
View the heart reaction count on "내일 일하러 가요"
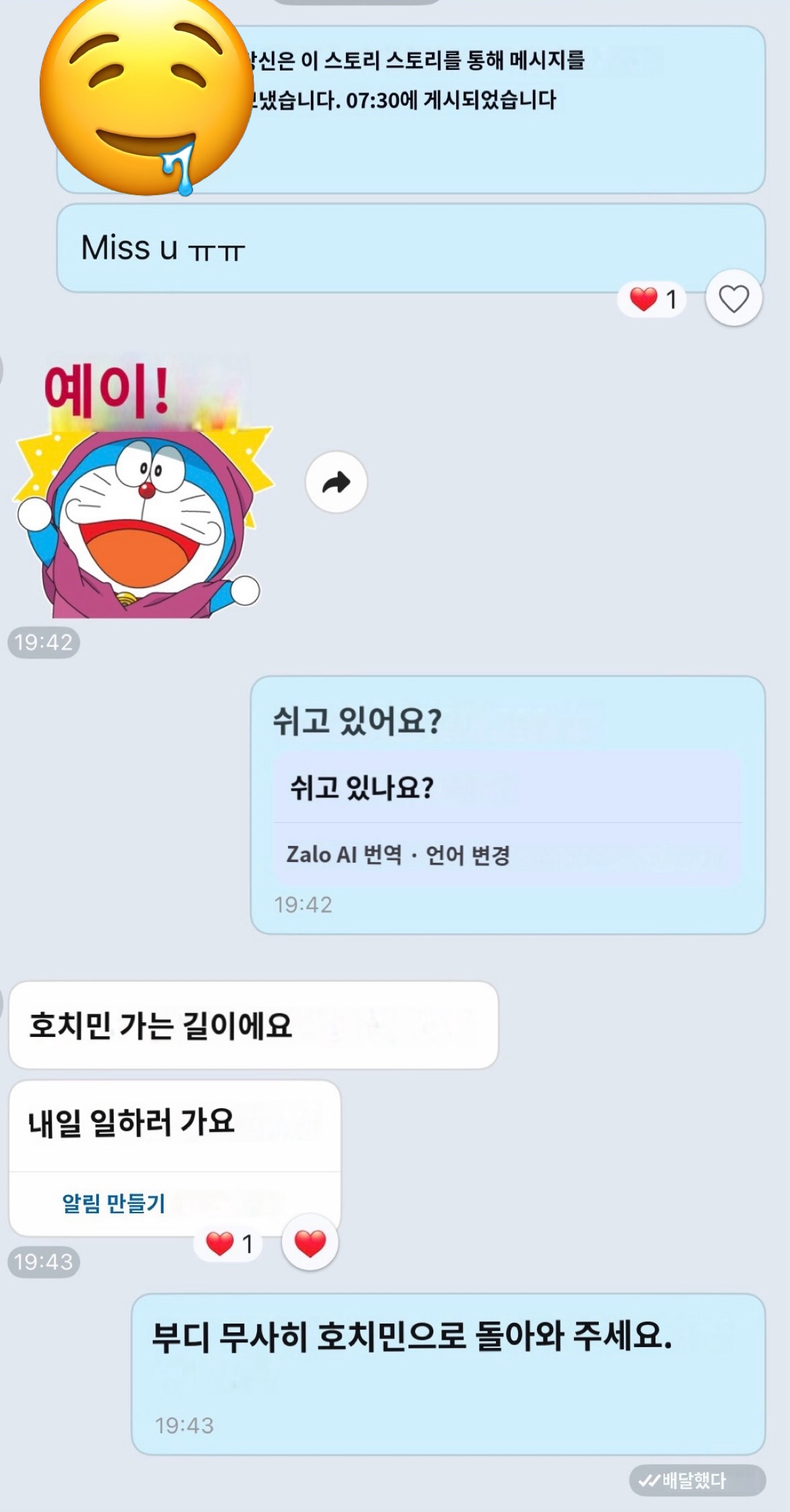tap(229, 1244)
